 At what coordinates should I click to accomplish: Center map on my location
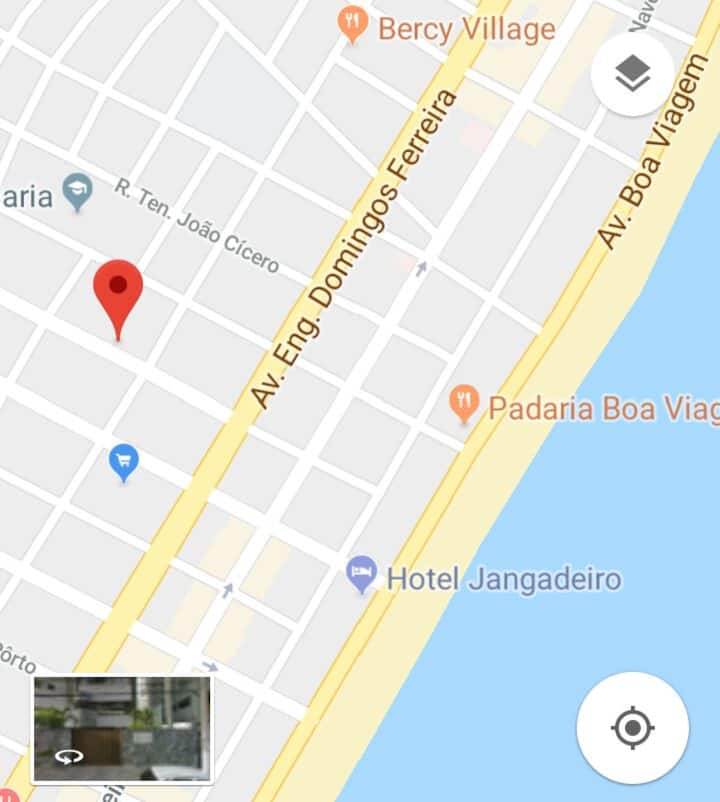(x=632, y=727)
